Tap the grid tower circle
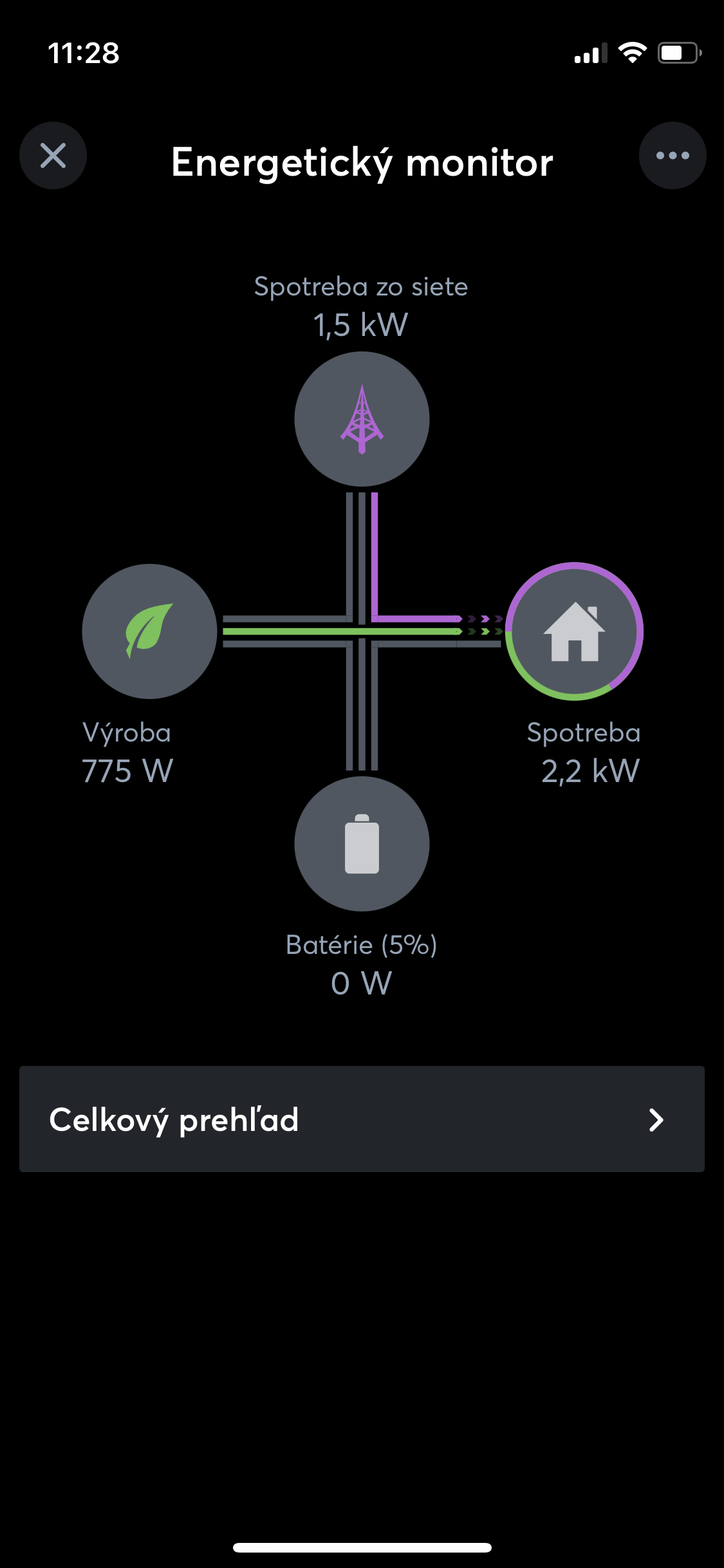 pyautogui.click(x=362, y=419)
